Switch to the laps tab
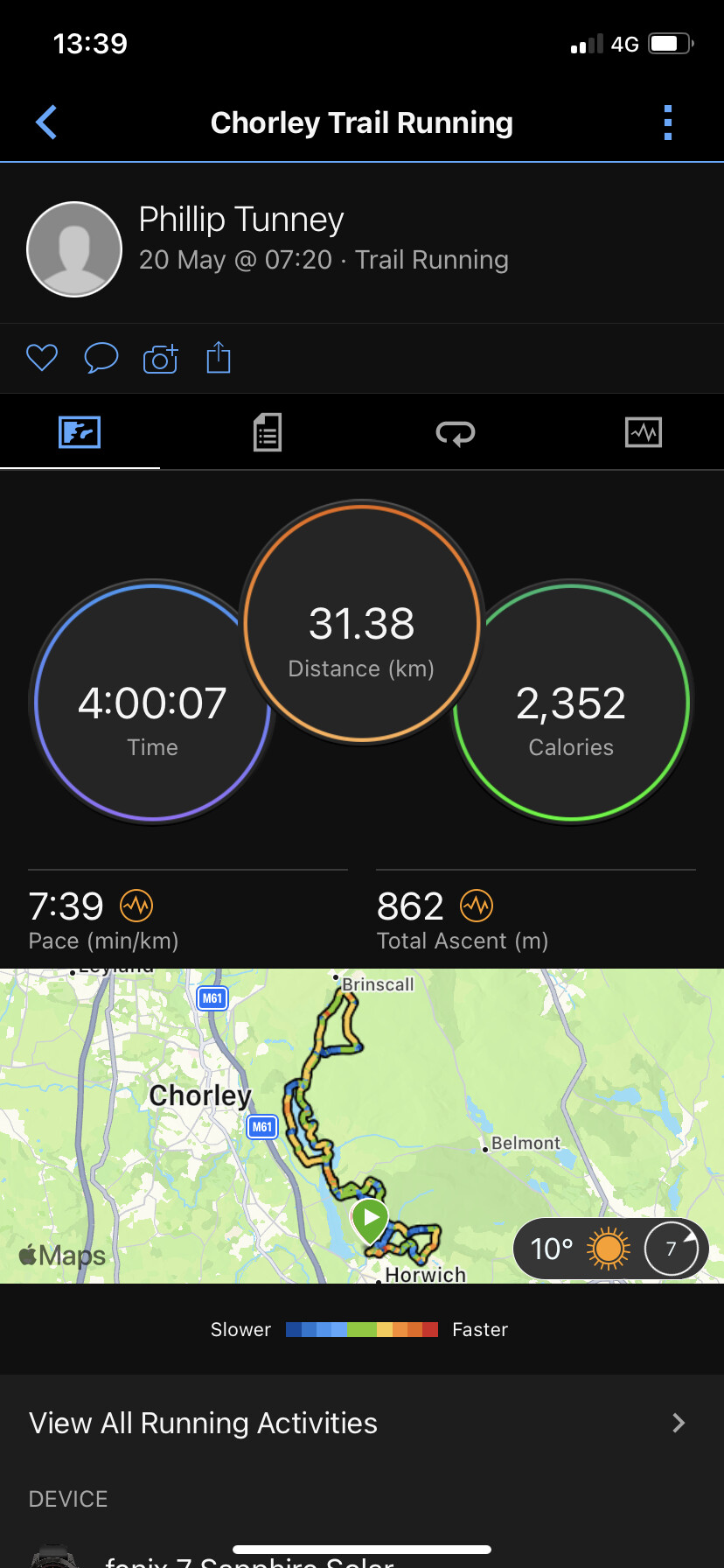The image size is (724, 1568). point(456,432)
